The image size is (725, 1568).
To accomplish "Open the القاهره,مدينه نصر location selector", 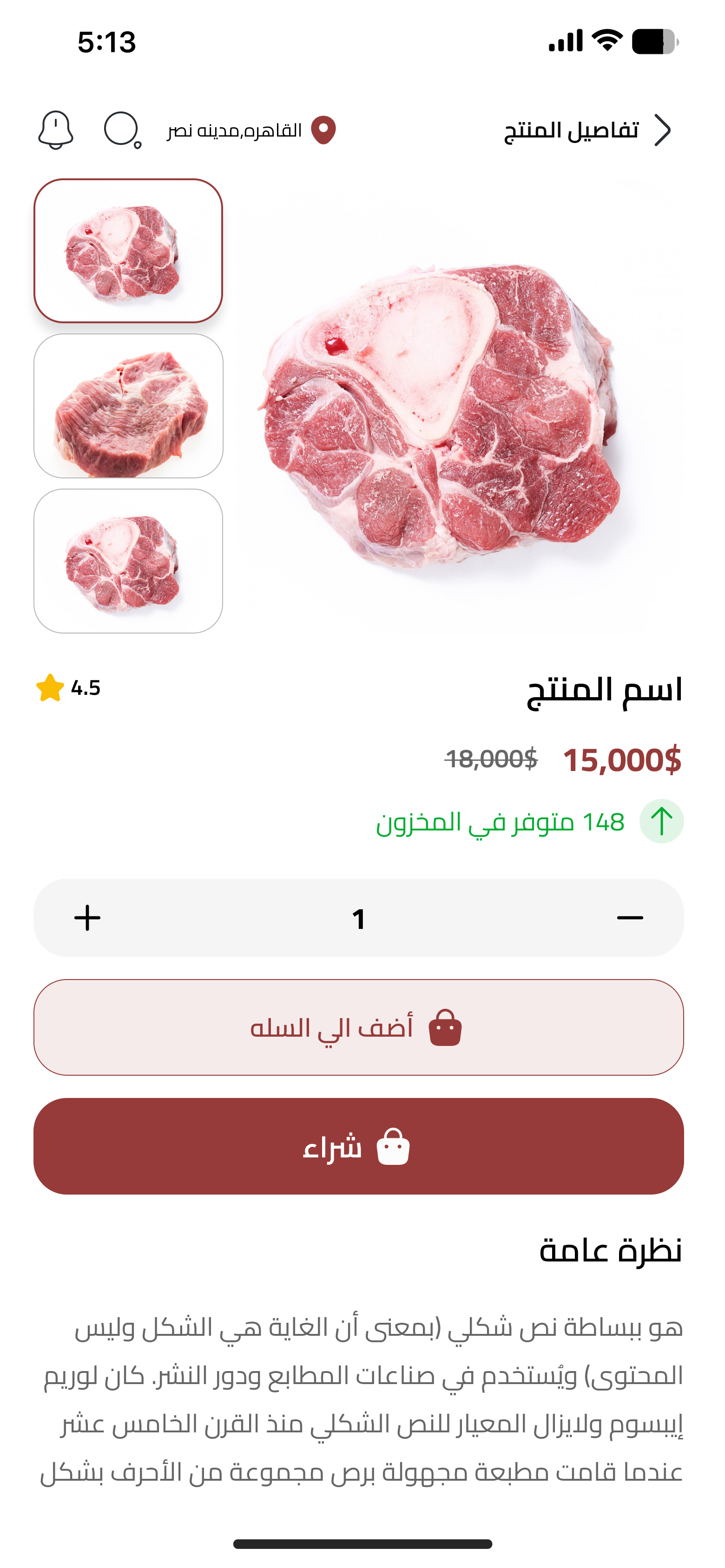I will coord(251,130).
